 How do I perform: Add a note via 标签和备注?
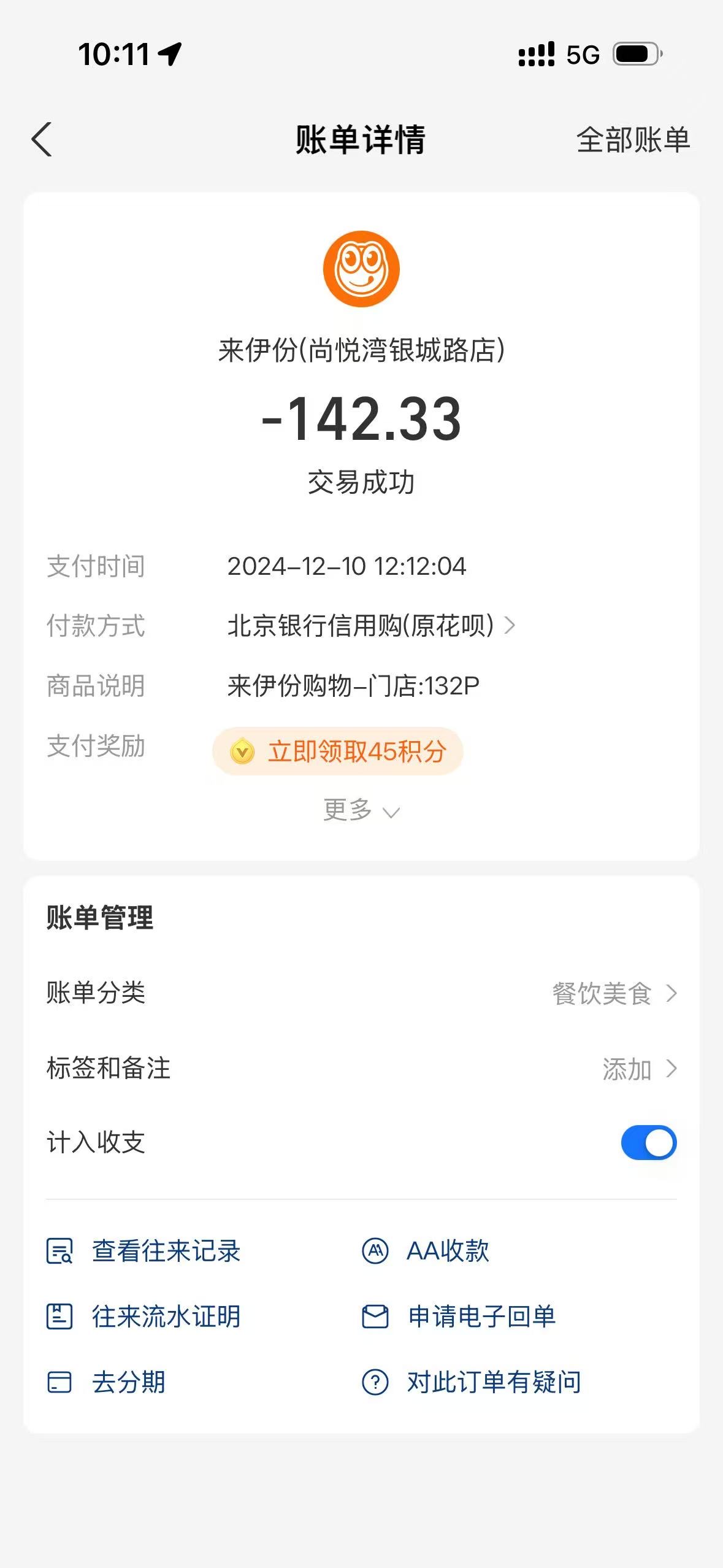361,1069
